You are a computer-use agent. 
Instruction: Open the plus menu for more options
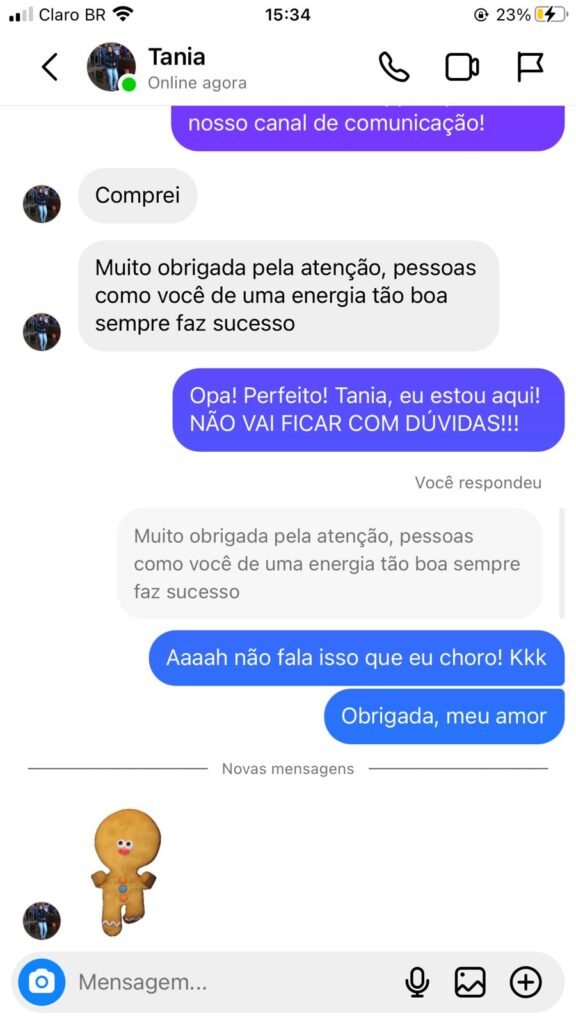526,982
